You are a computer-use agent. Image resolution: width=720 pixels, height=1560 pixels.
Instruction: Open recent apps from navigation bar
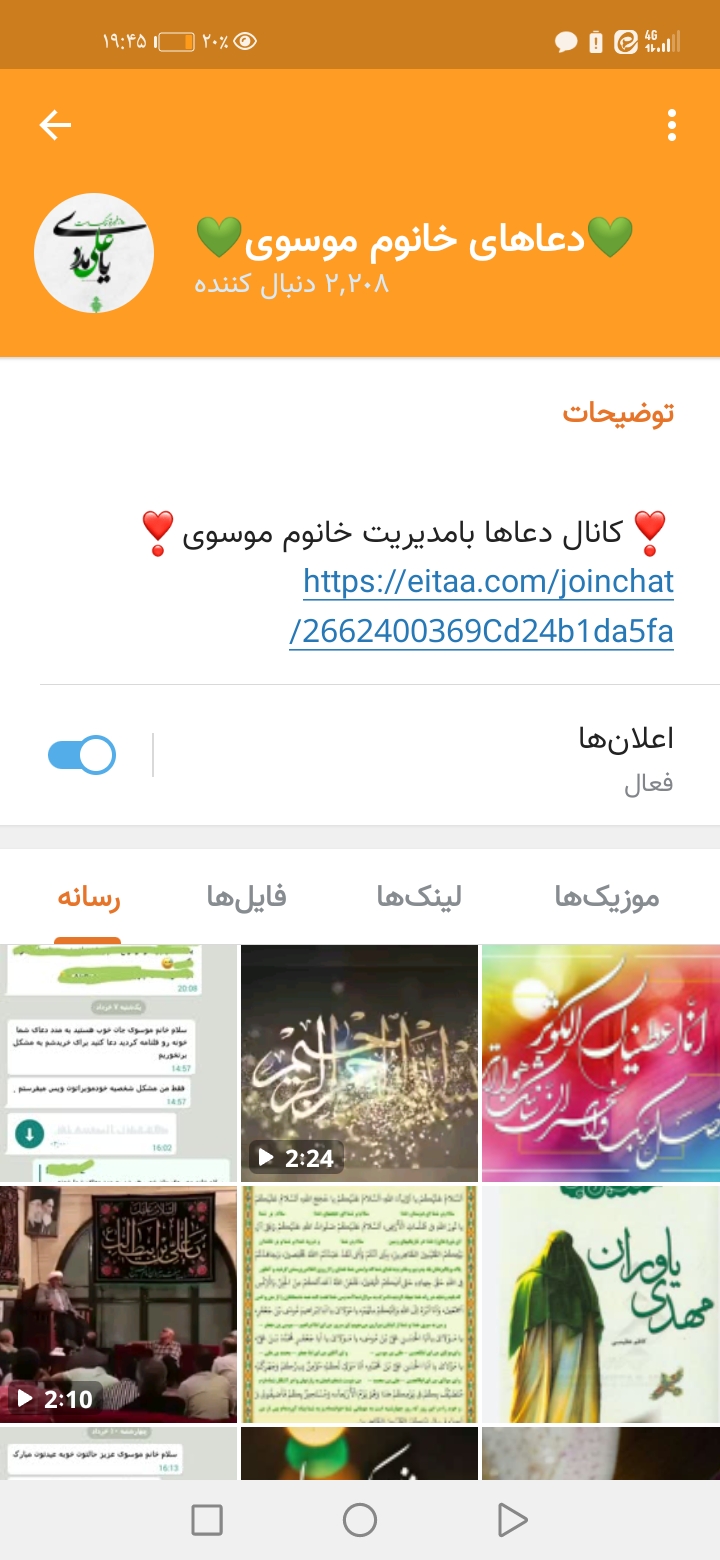pos(207,1520)
